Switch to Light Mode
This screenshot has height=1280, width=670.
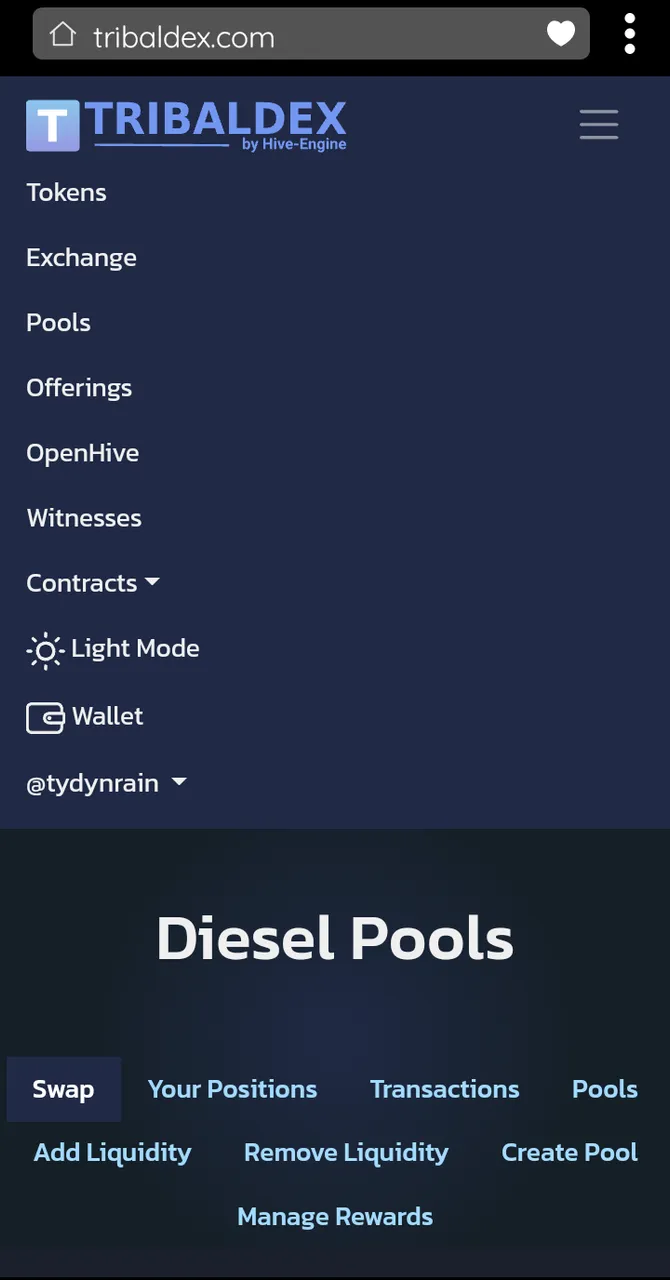click(113, 649)
